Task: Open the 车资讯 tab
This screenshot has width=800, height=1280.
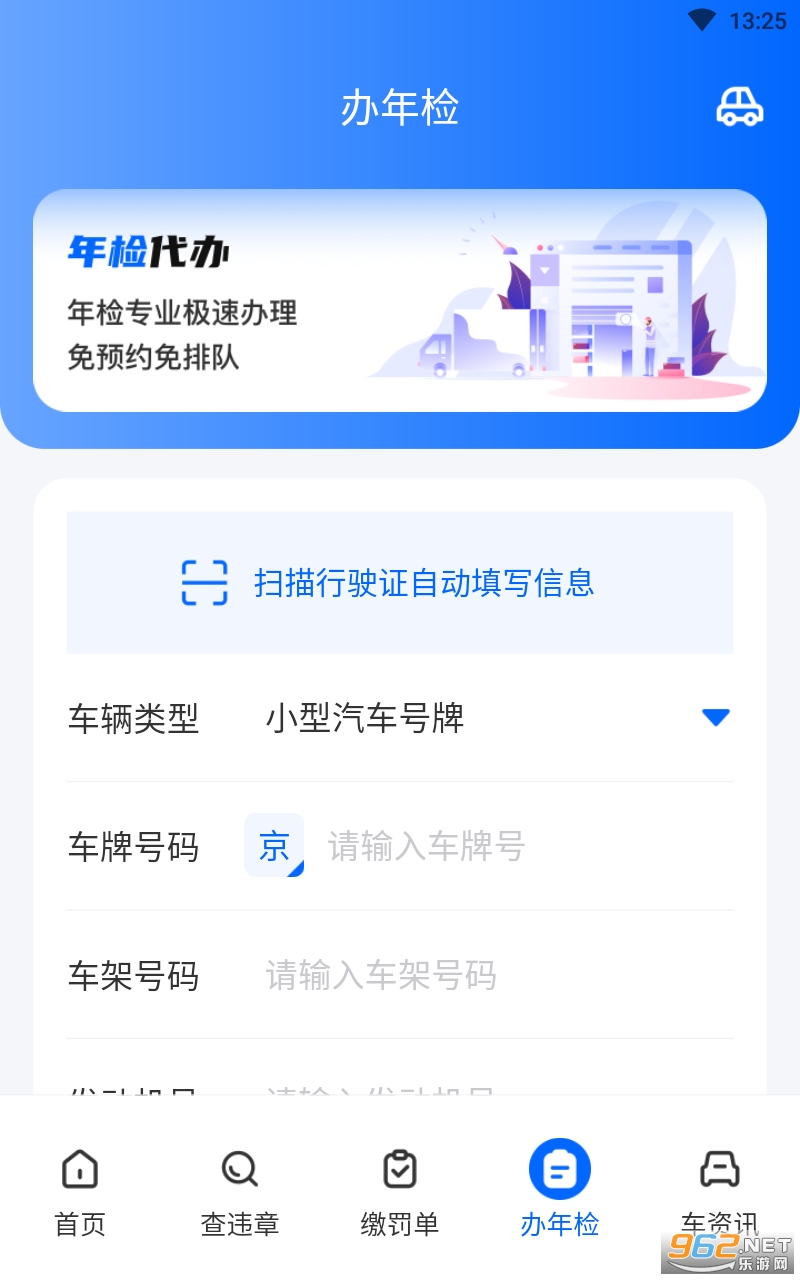Action: point(720,1190)
